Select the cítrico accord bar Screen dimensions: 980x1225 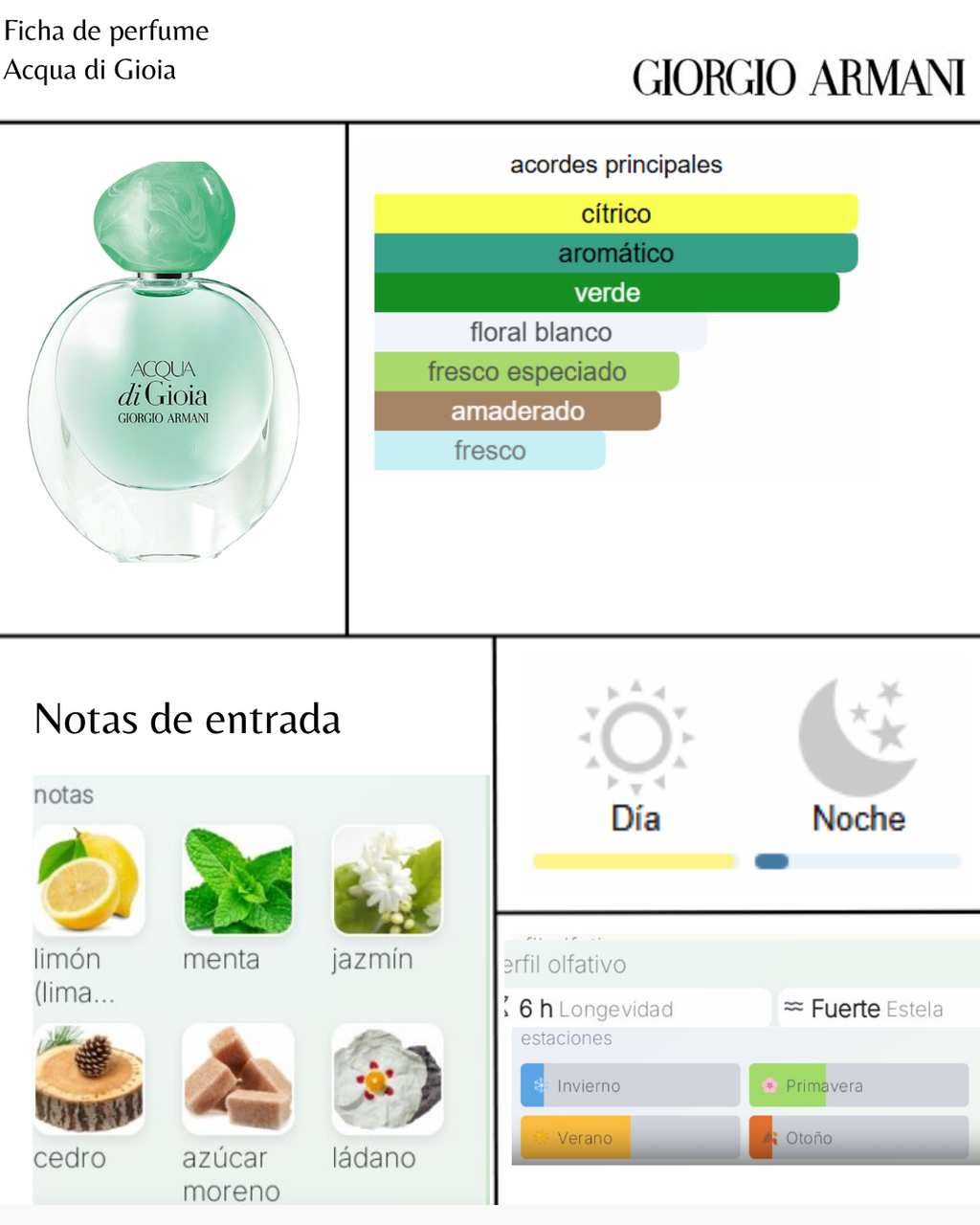click(x=615, y=212)
